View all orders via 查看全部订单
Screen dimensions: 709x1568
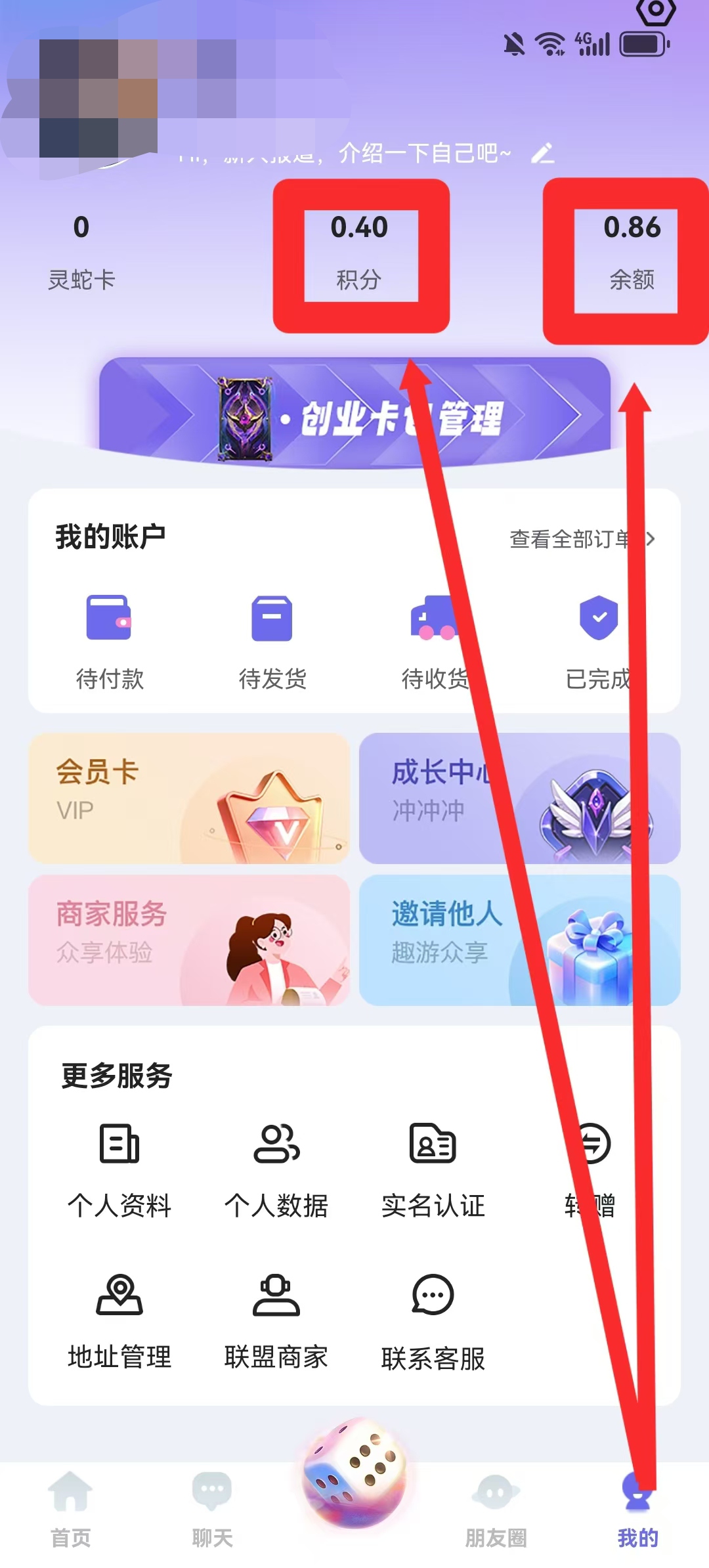pyautogui.click(x=582, y=539)
